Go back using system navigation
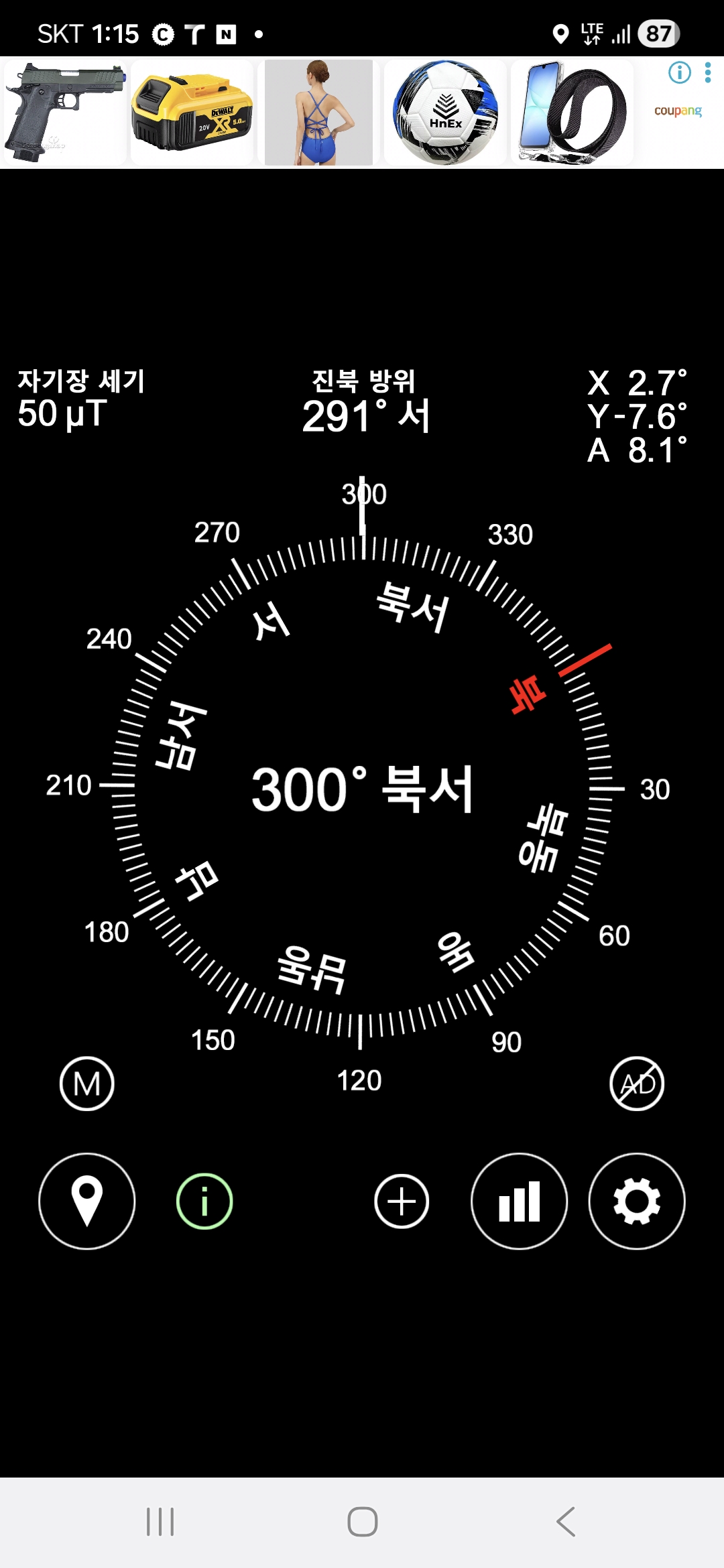 [x=565, y=1522]
